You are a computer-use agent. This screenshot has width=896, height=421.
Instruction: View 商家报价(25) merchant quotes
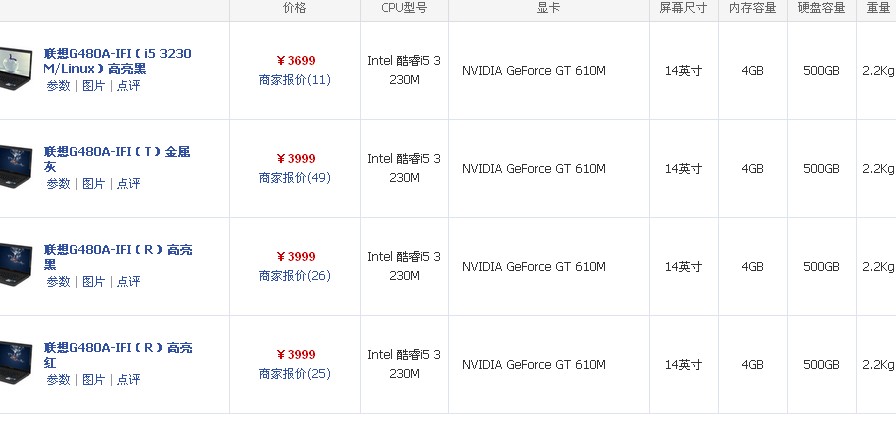(294, 374)
